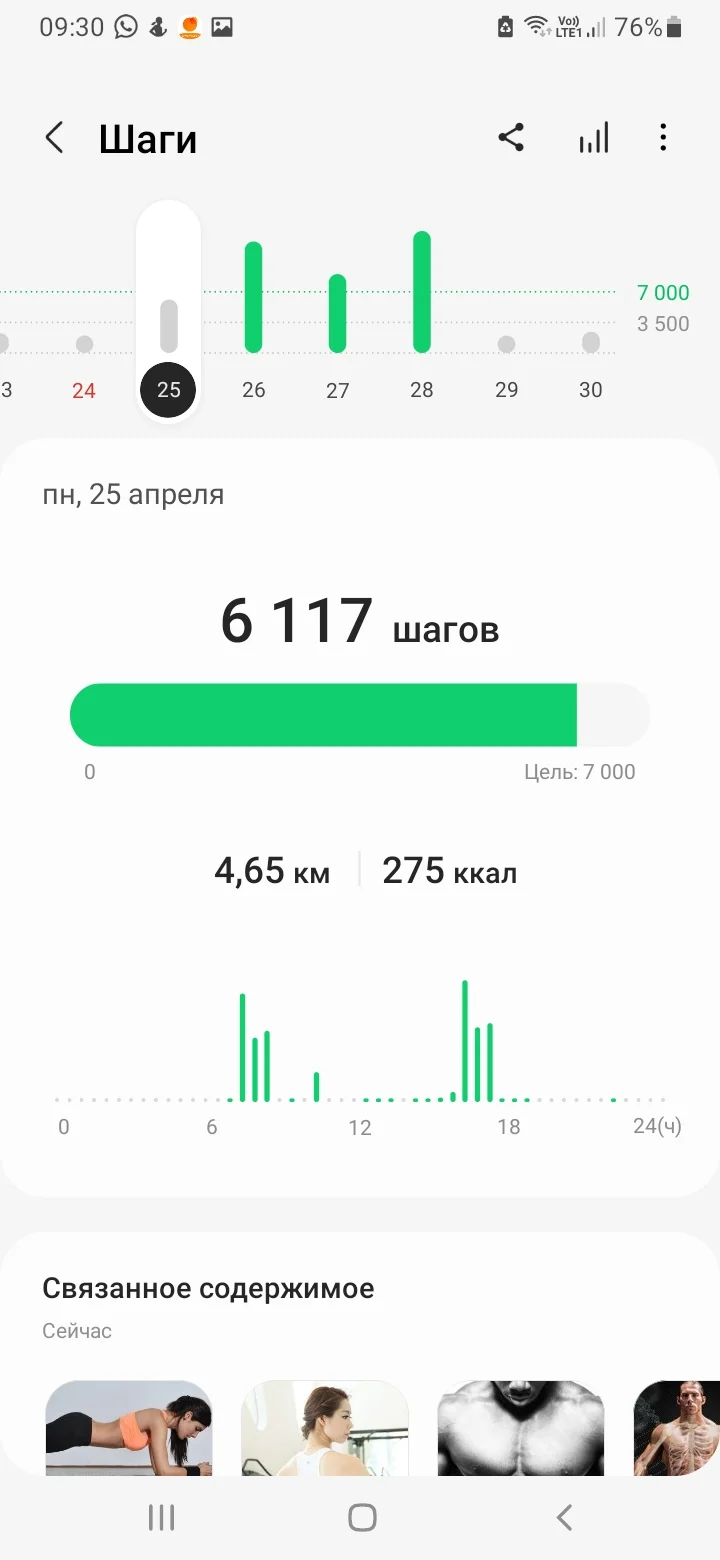Open the plank exercise related content card

tap(129, 1428)
